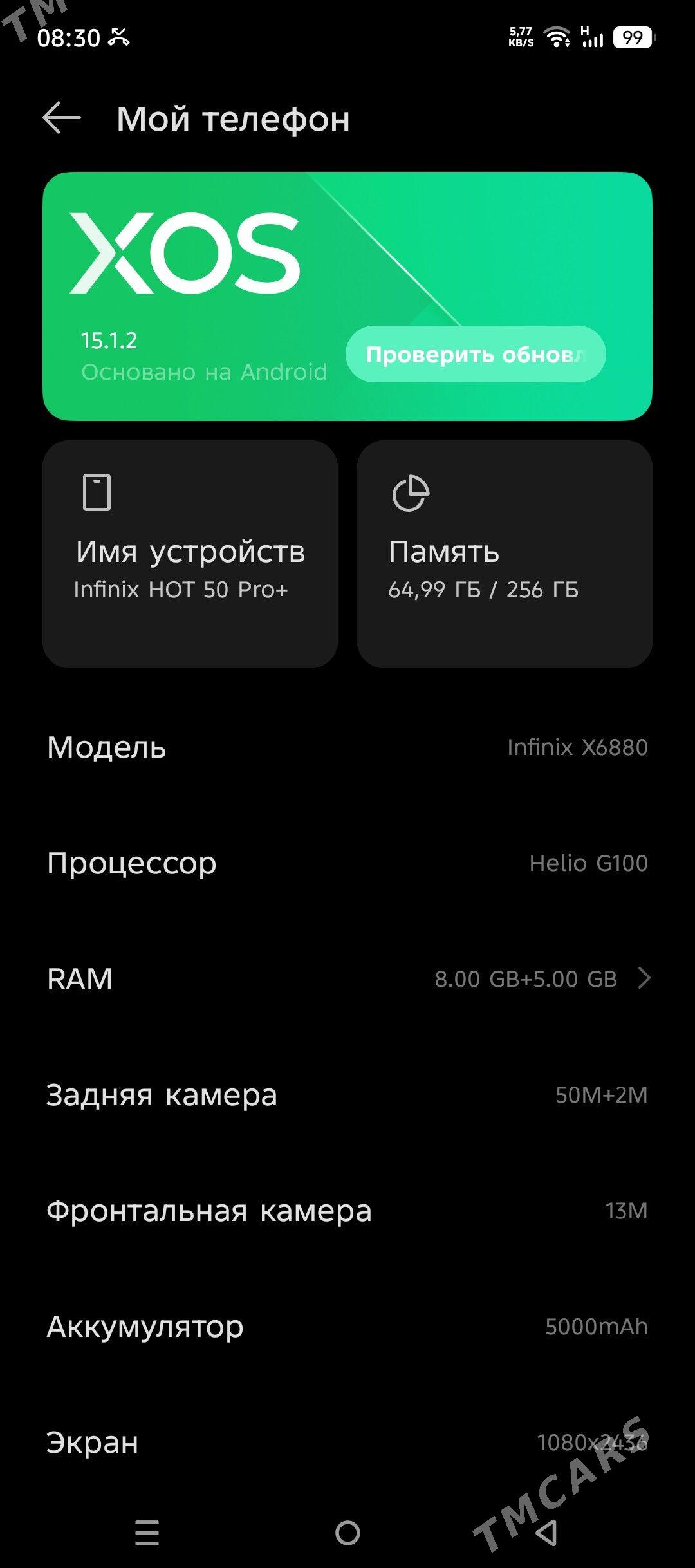
Task: Select the Фронтальная камера row
Action: click(347, 1210)
